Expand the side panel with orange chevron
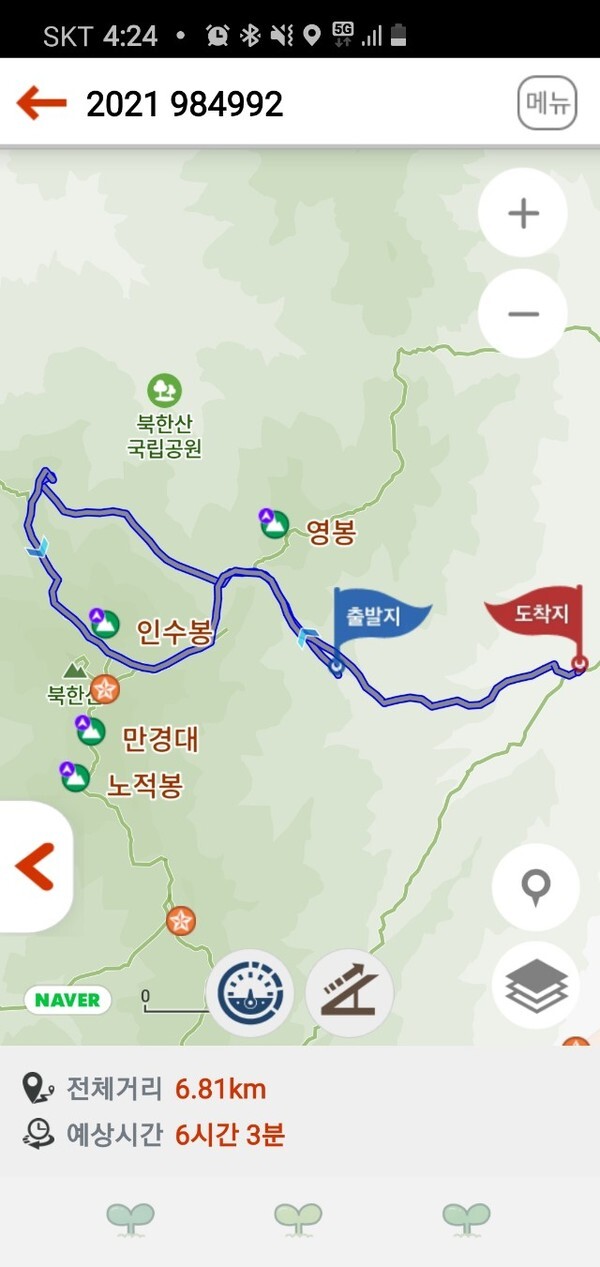The height and width of the screenshot is (1267, 600). coord(34,866)
